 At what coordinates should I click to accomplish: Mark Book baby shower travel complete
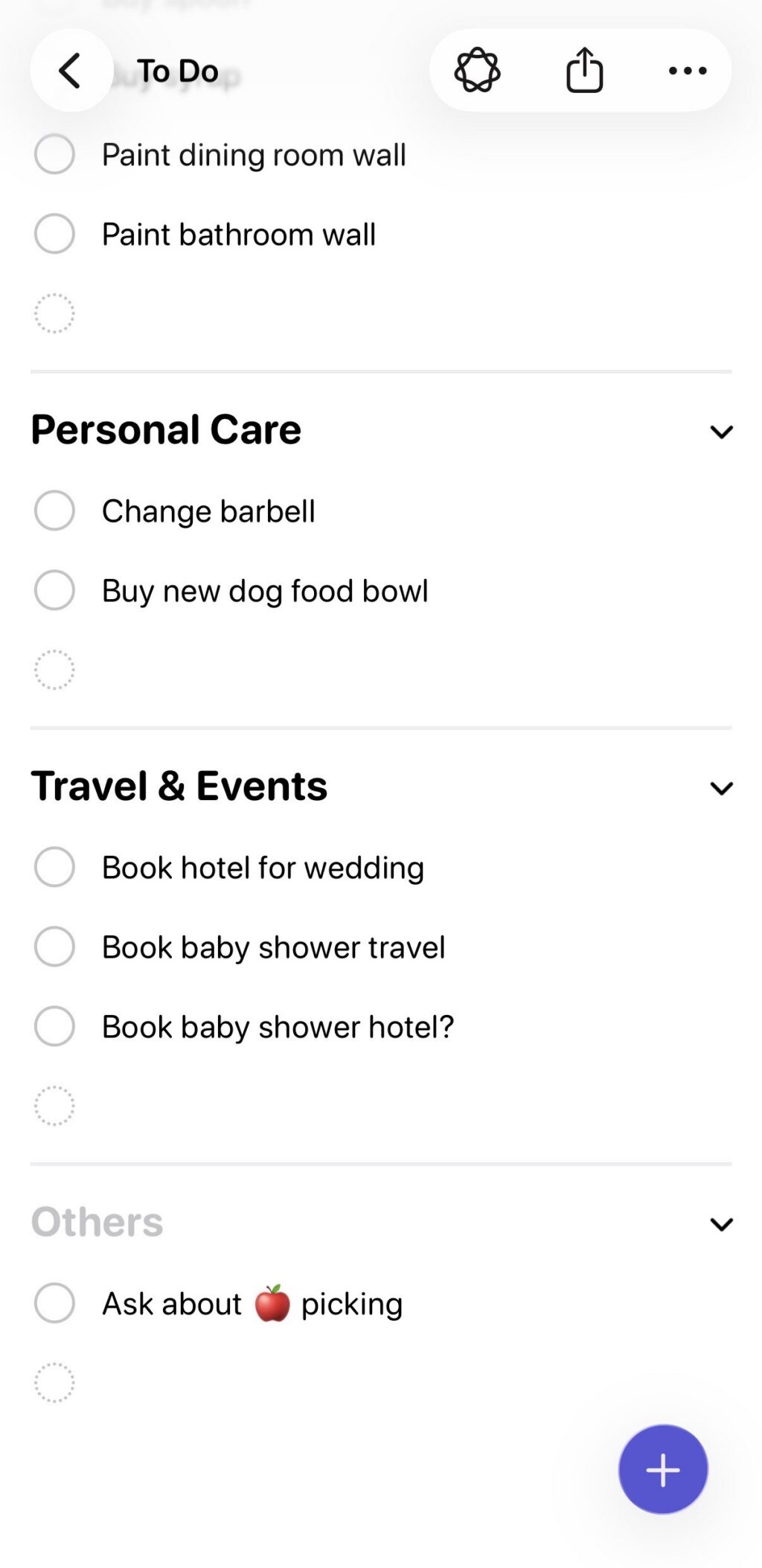pyautogui.click(x=54, y=947)
